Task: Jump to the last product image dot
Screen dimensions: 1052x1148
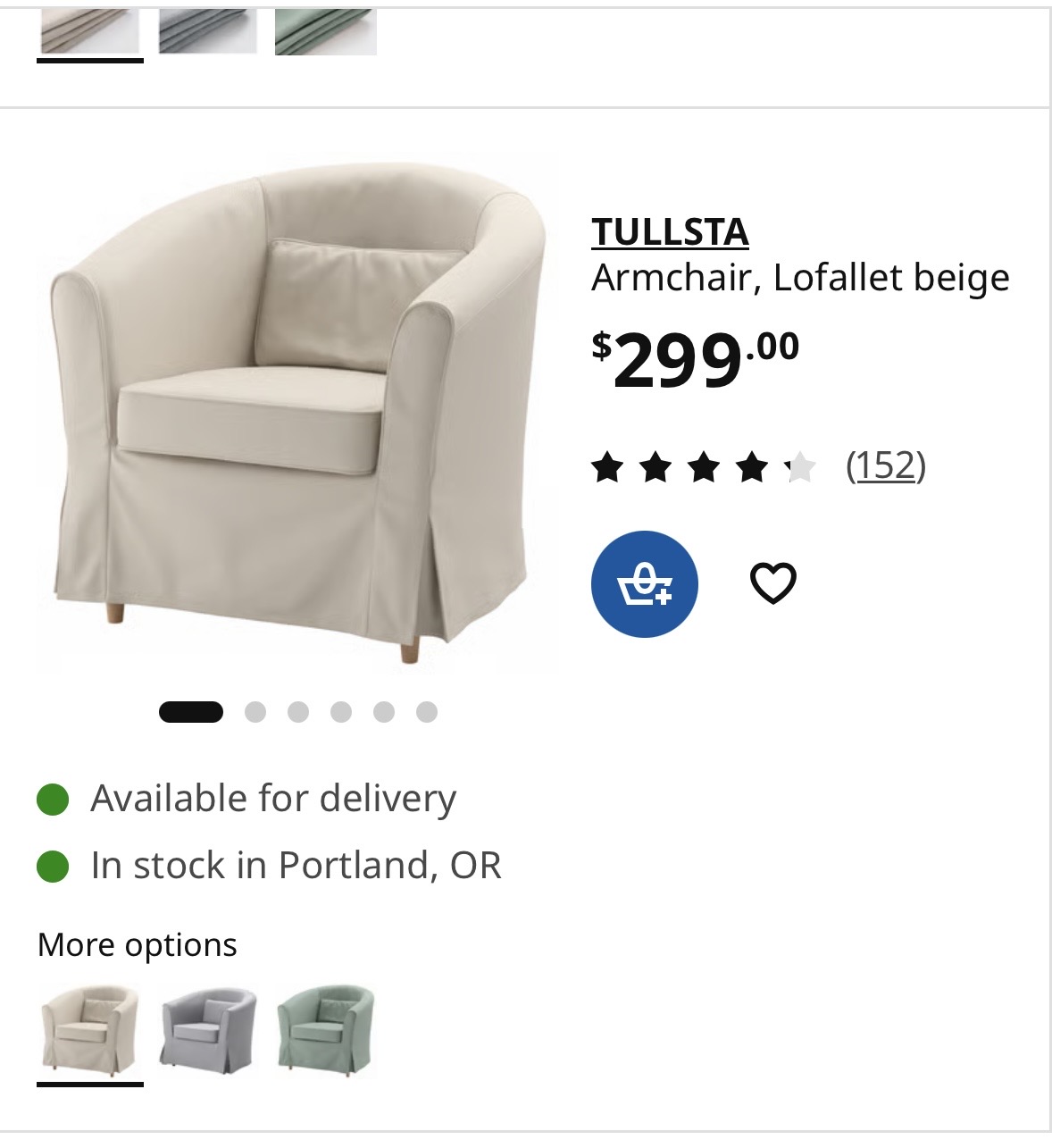Action: click(427, 712)
